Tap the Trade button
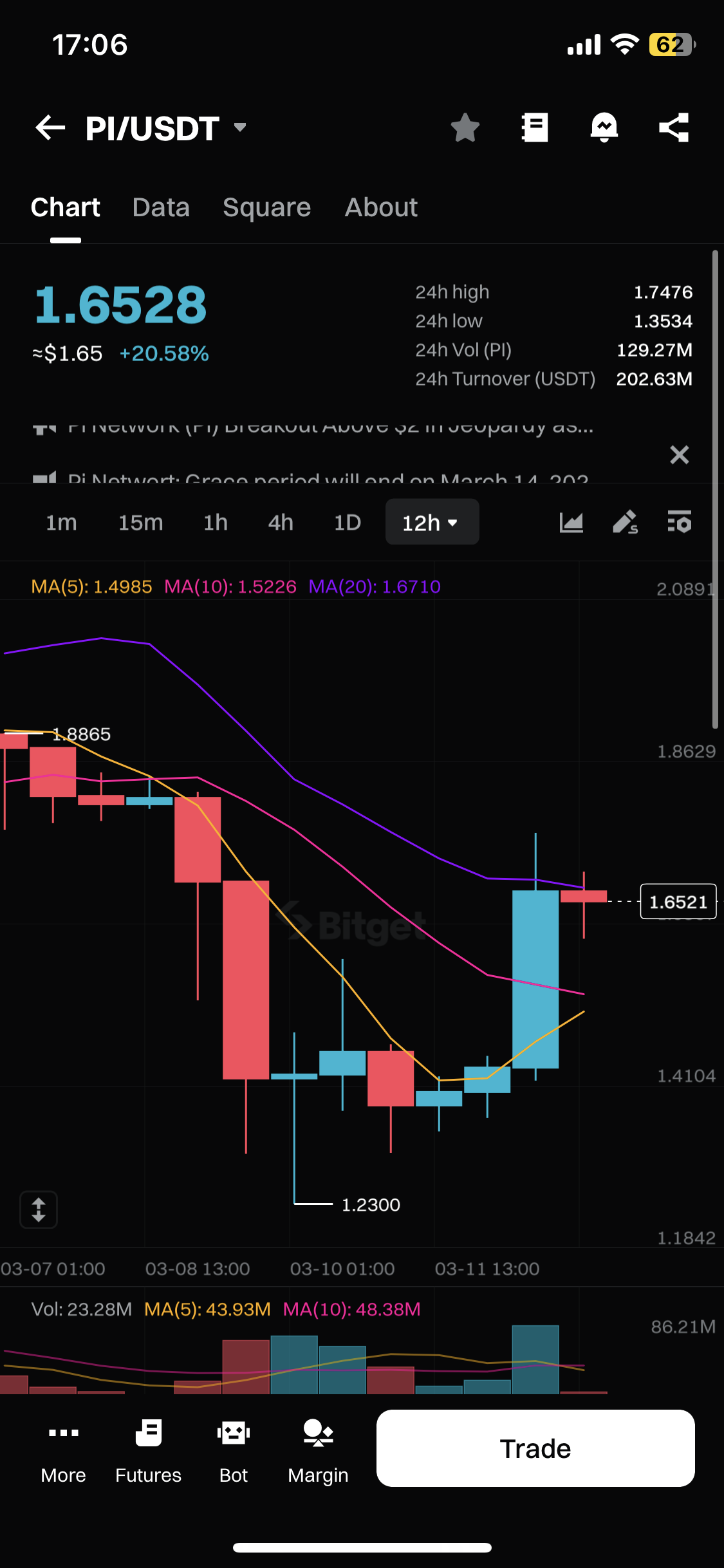Image resolution: width=724 pixels, height=1568 pixels. [x=535, y=1448]
